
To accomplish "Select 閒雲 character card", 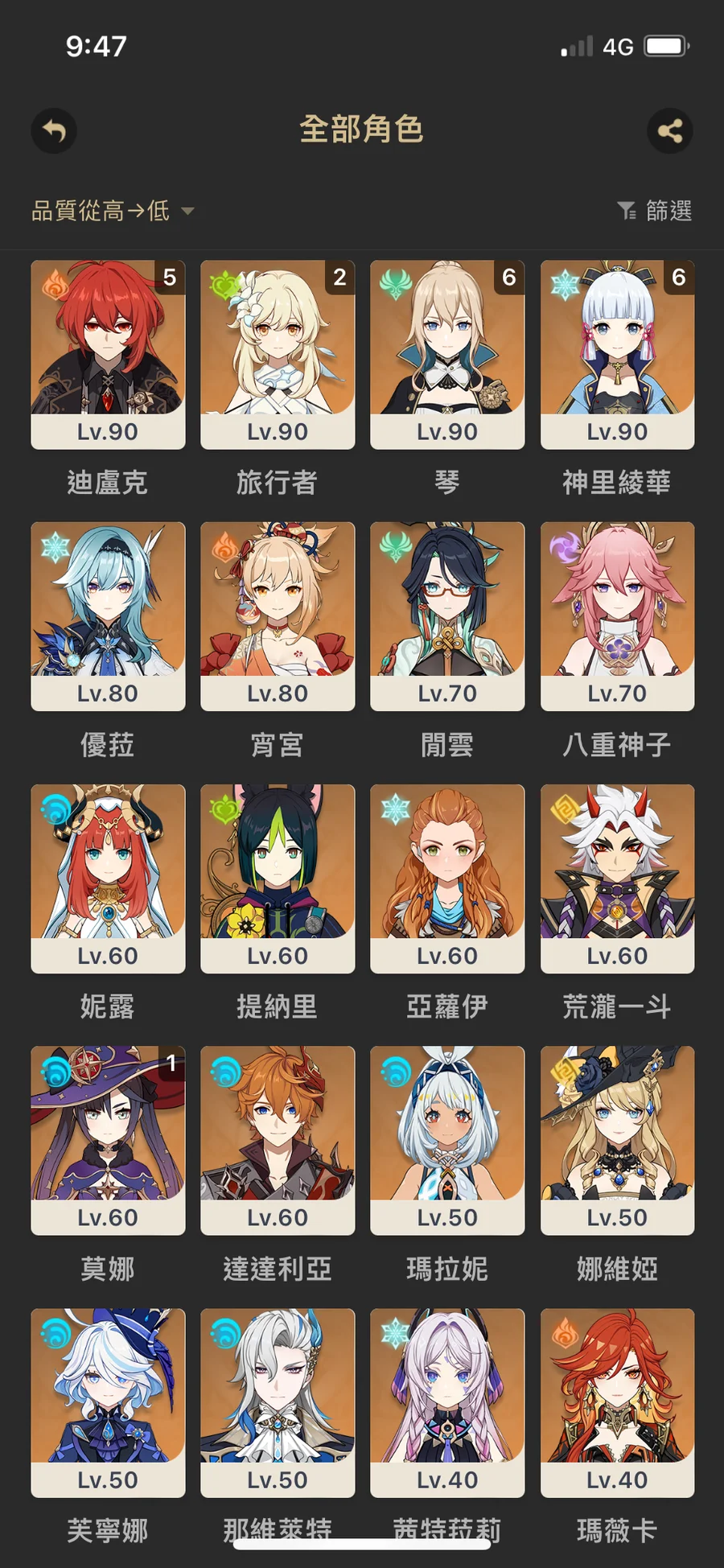I will (447, 616).
